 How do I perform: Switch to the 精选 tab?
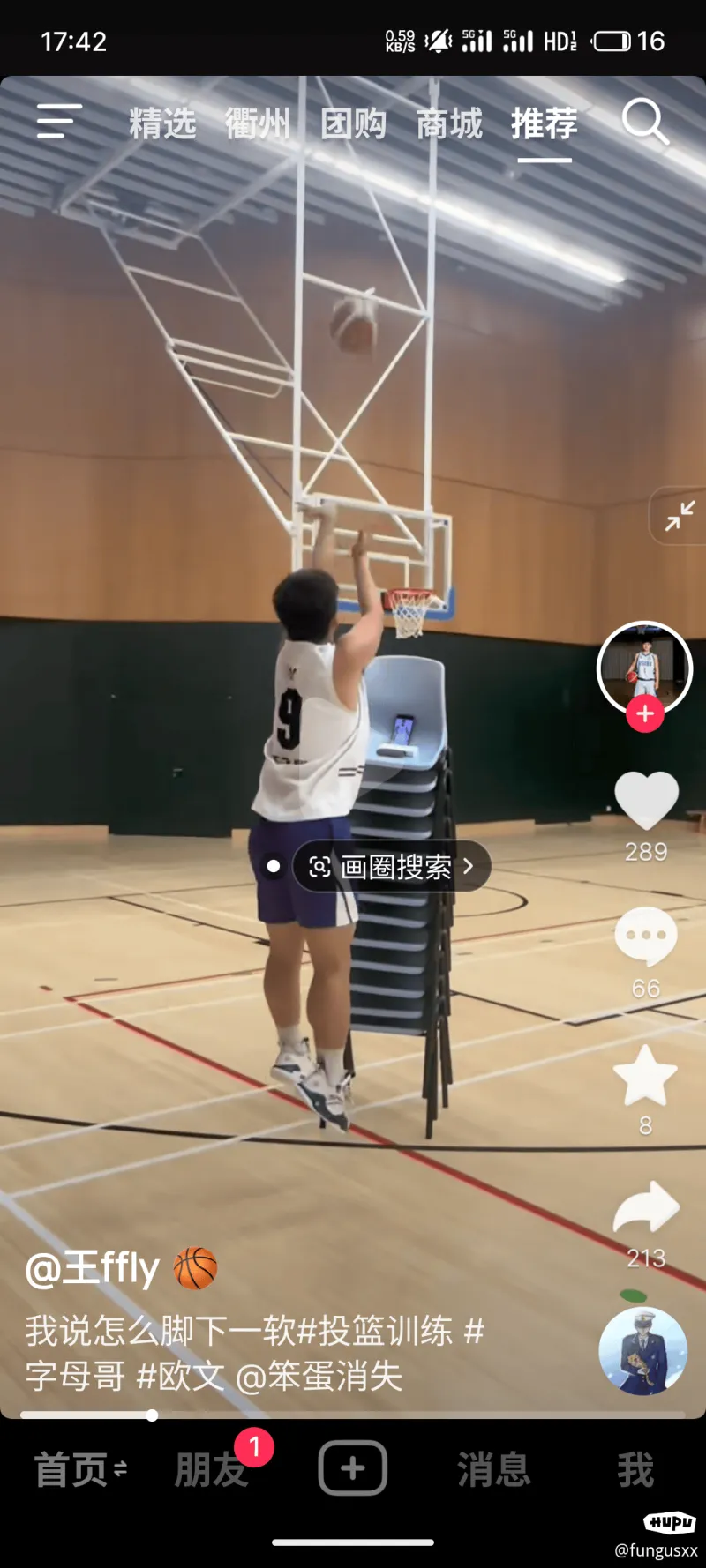pos(162,123)
